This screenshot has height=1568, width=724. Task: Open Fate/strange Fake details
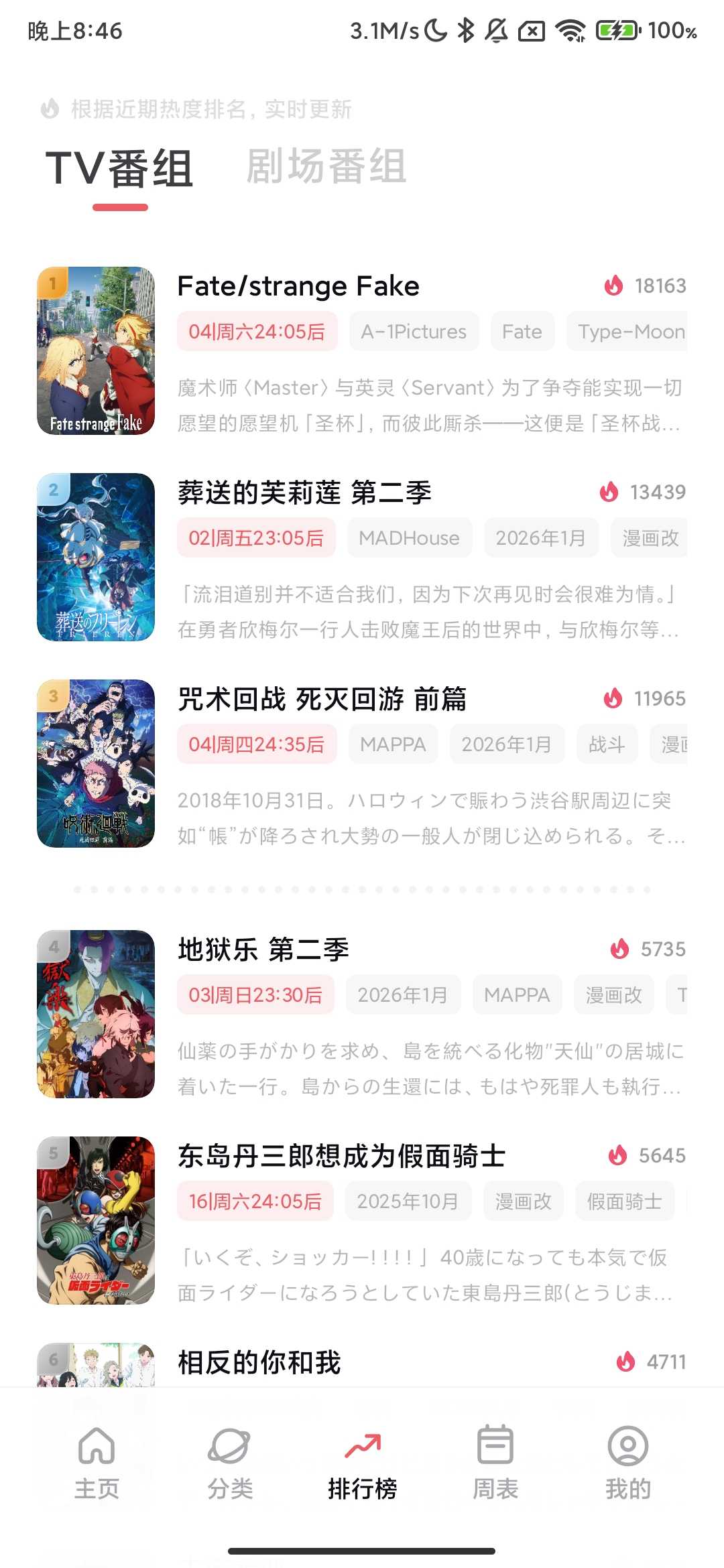point(298,286)
